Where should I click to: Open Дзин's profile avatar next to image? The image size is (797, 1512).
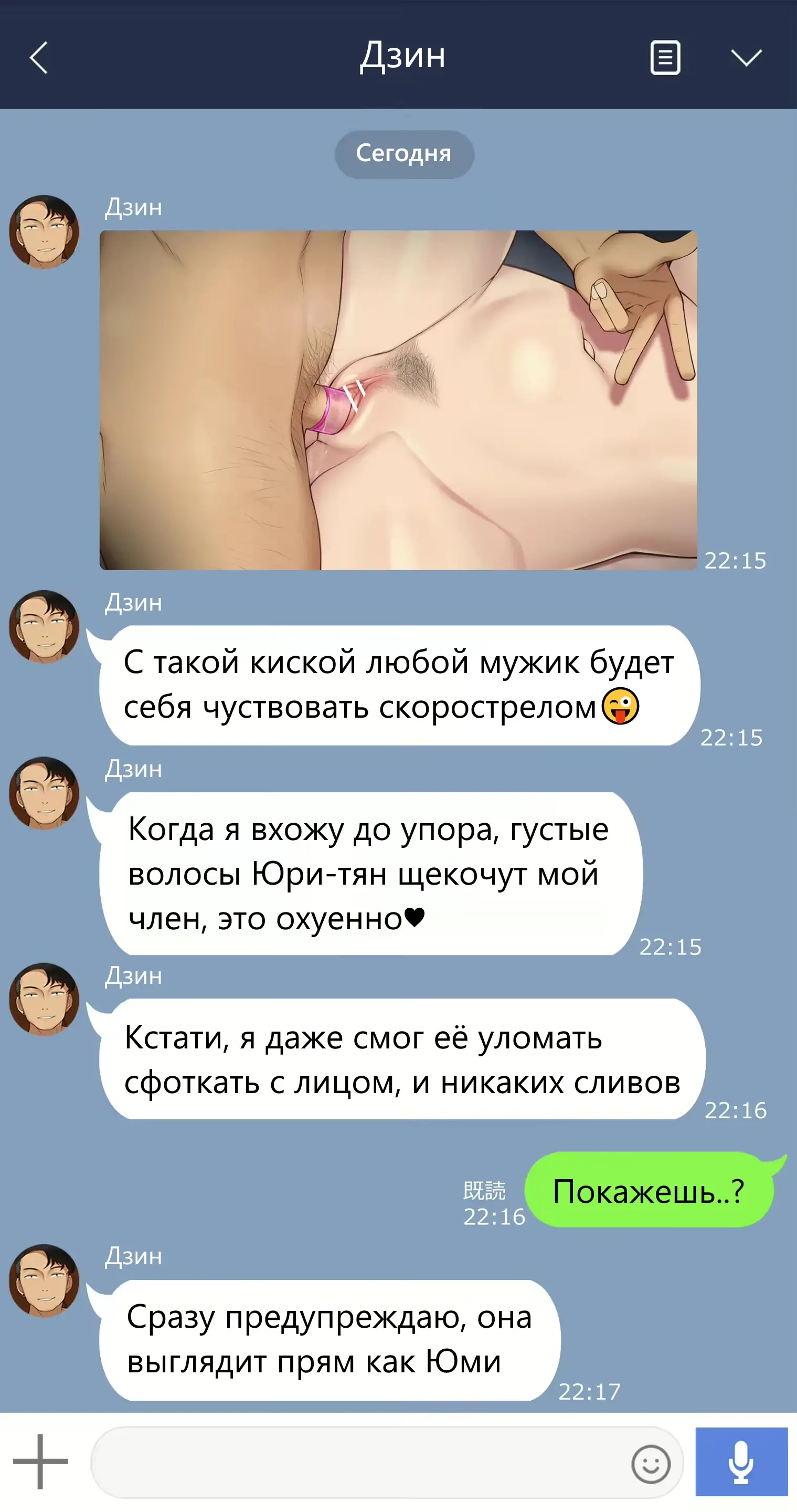[45, 232]
